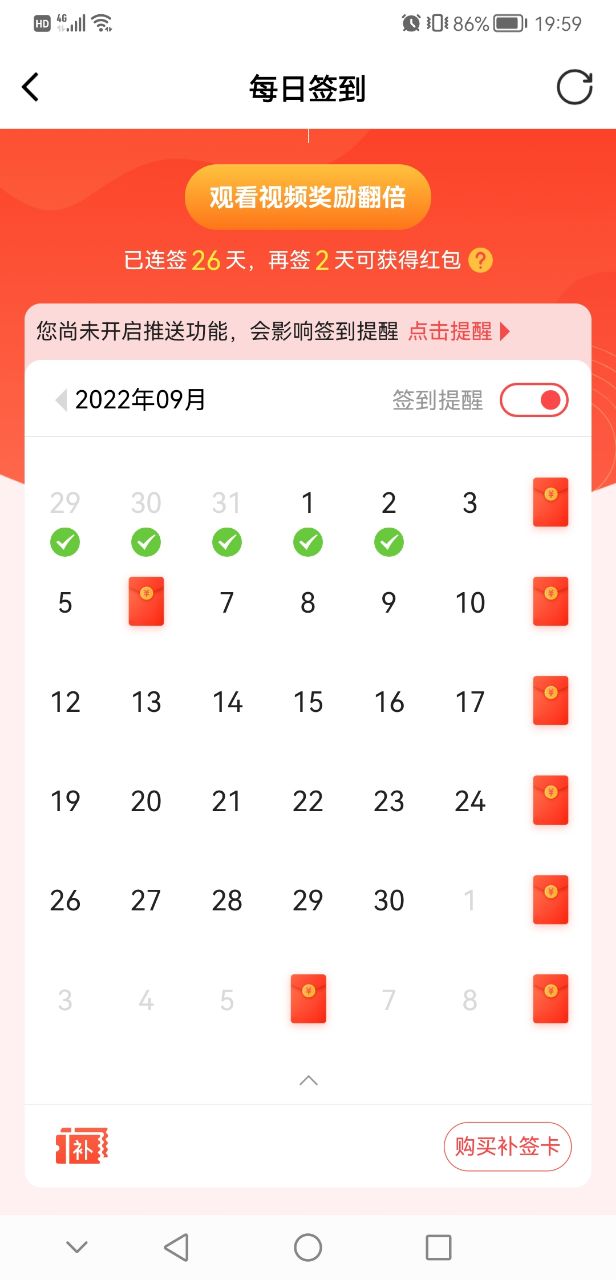The image size is (616, 1280).
Task: Open the system recent apps view
Action: [438, 1247]
